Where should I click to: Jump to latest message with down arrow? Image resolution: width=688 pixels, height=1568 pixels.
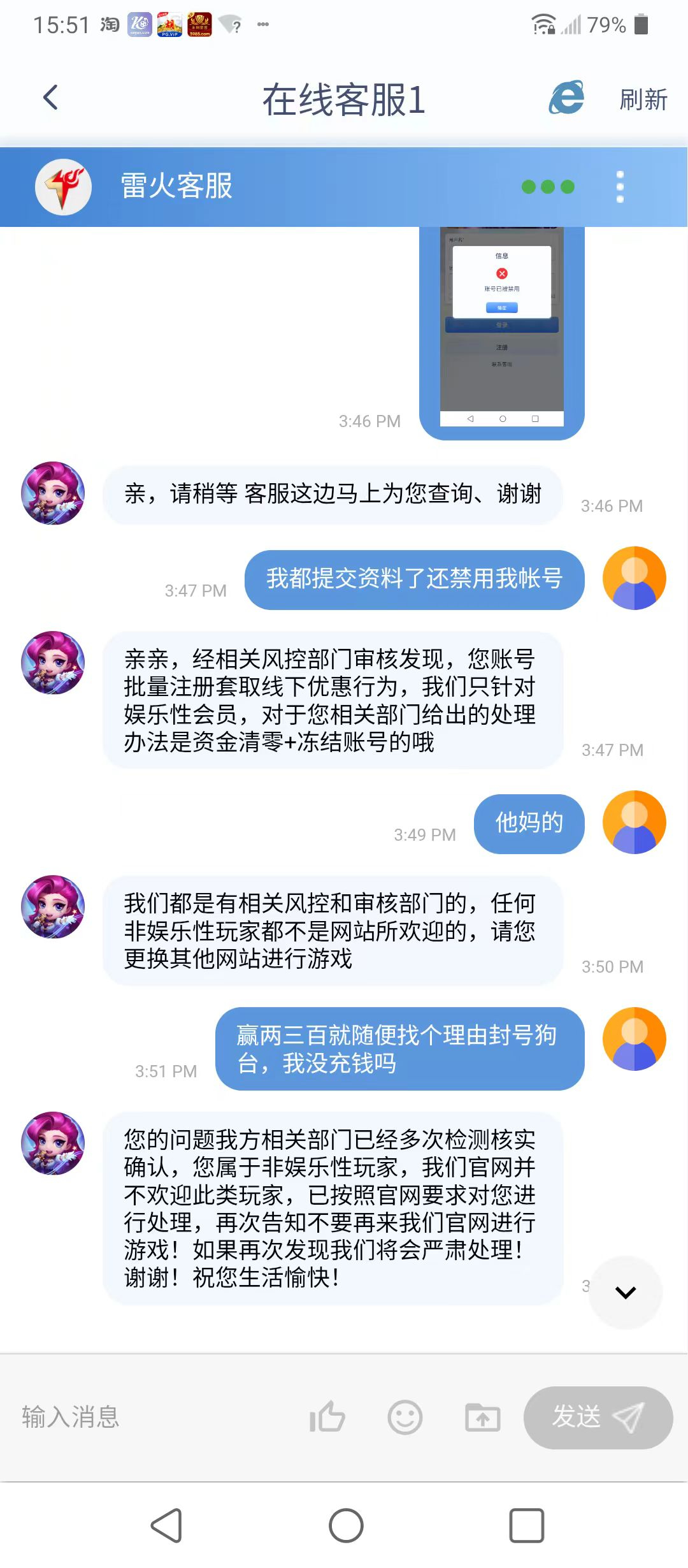[626, 1292]
